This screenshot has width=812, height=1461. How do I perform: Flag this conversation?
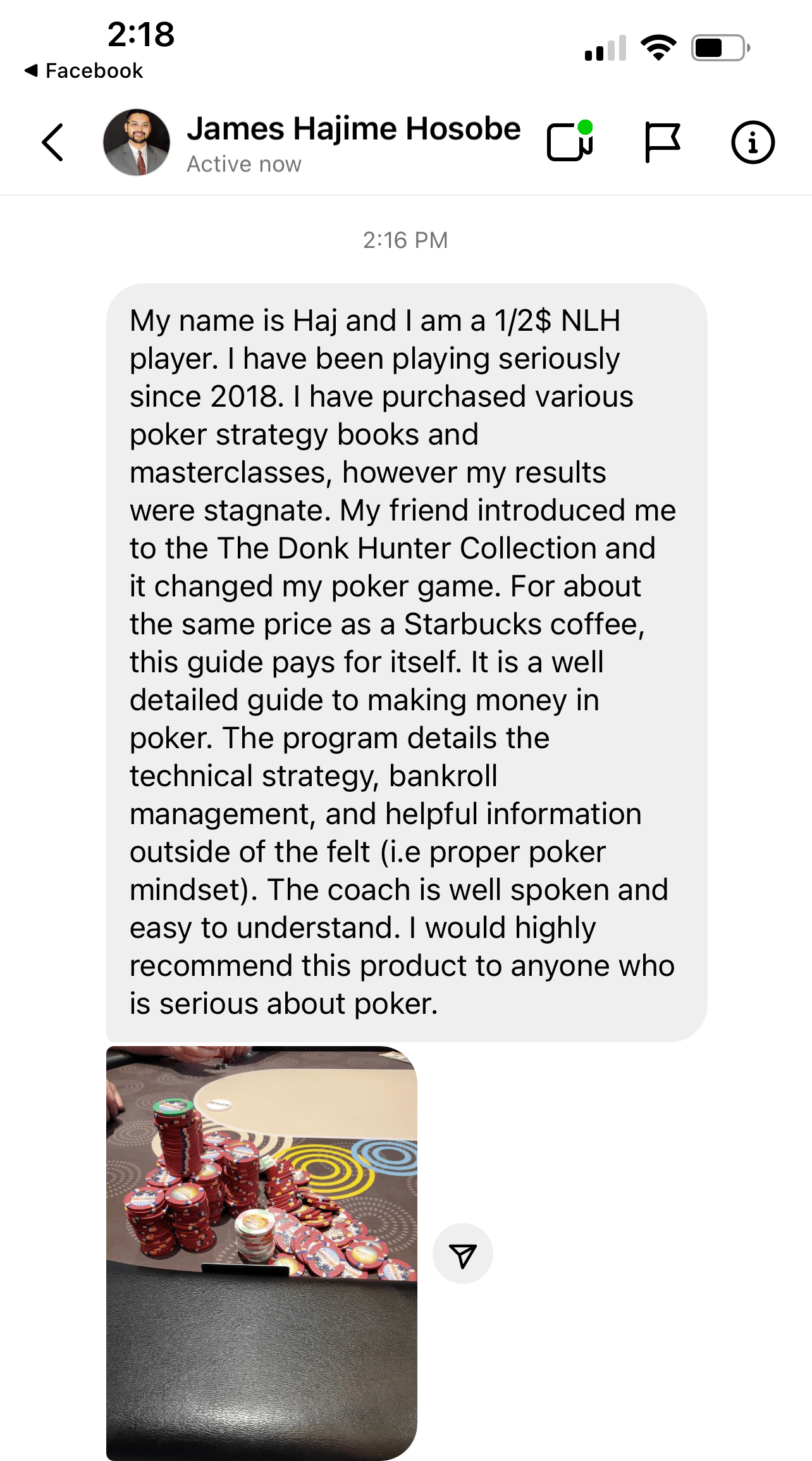[661, 142]
